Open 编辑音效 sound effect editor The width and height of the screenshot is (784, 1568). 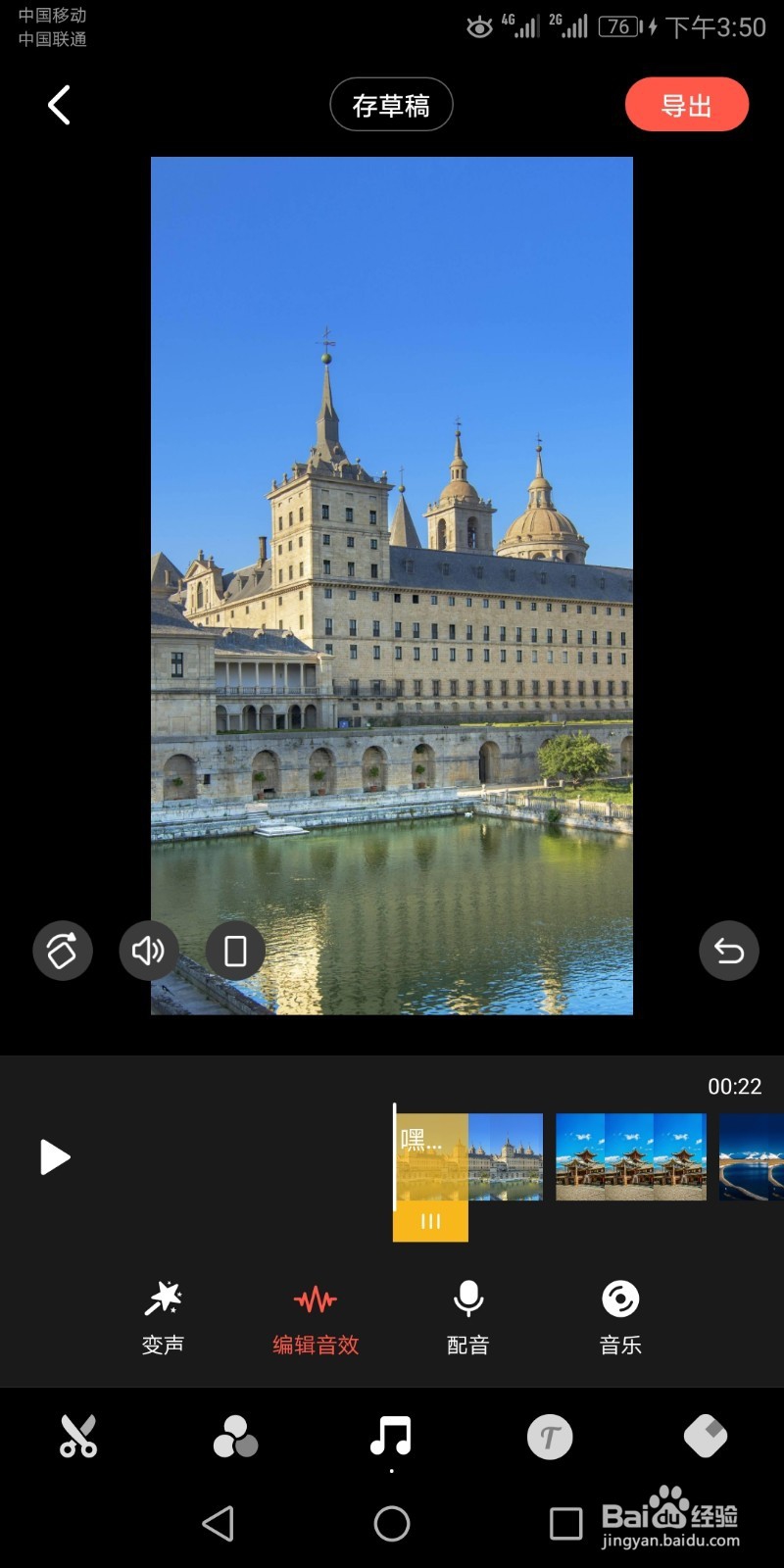(316, 1318)
